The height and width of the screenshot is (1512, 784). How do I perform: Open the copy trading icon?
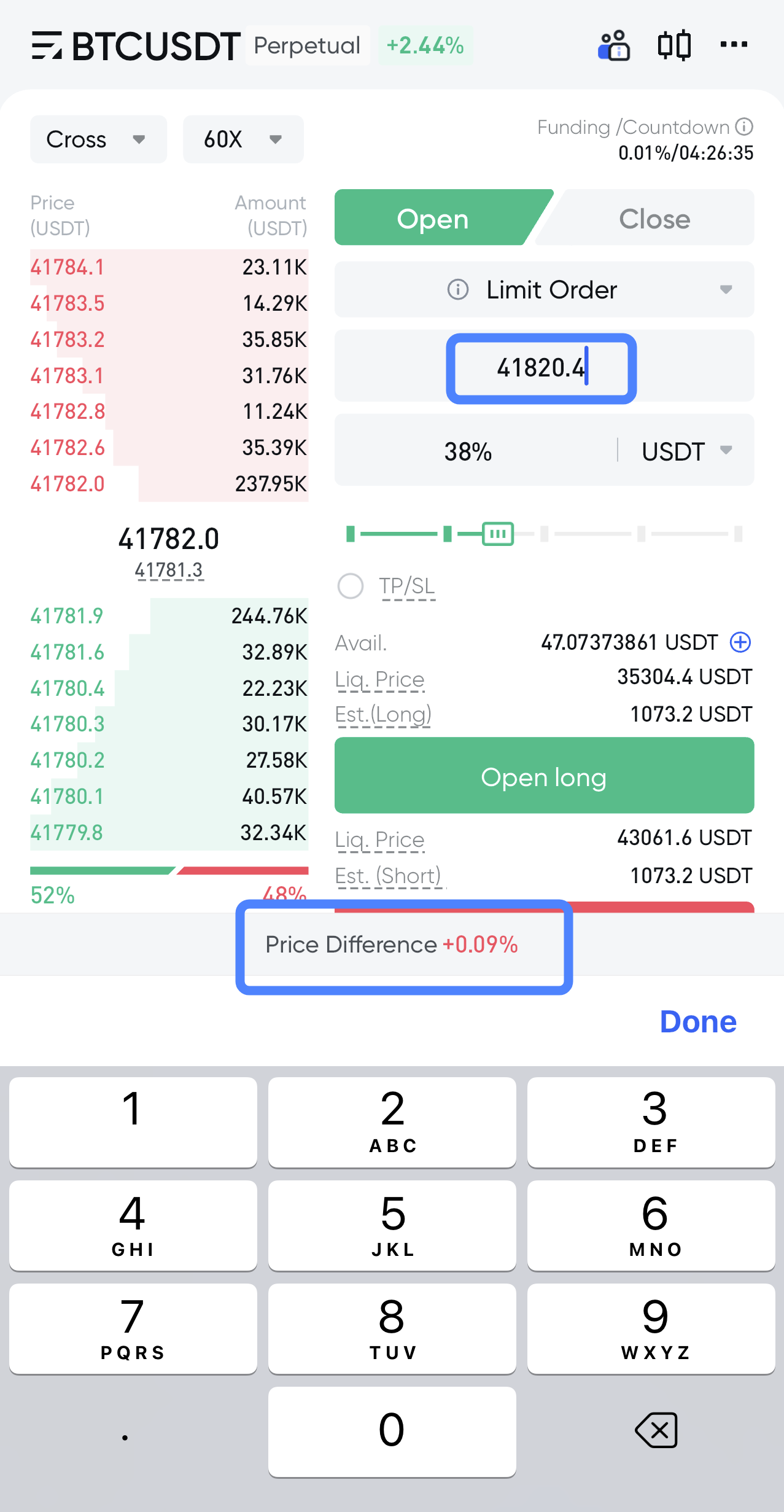(x=614, y=46)
